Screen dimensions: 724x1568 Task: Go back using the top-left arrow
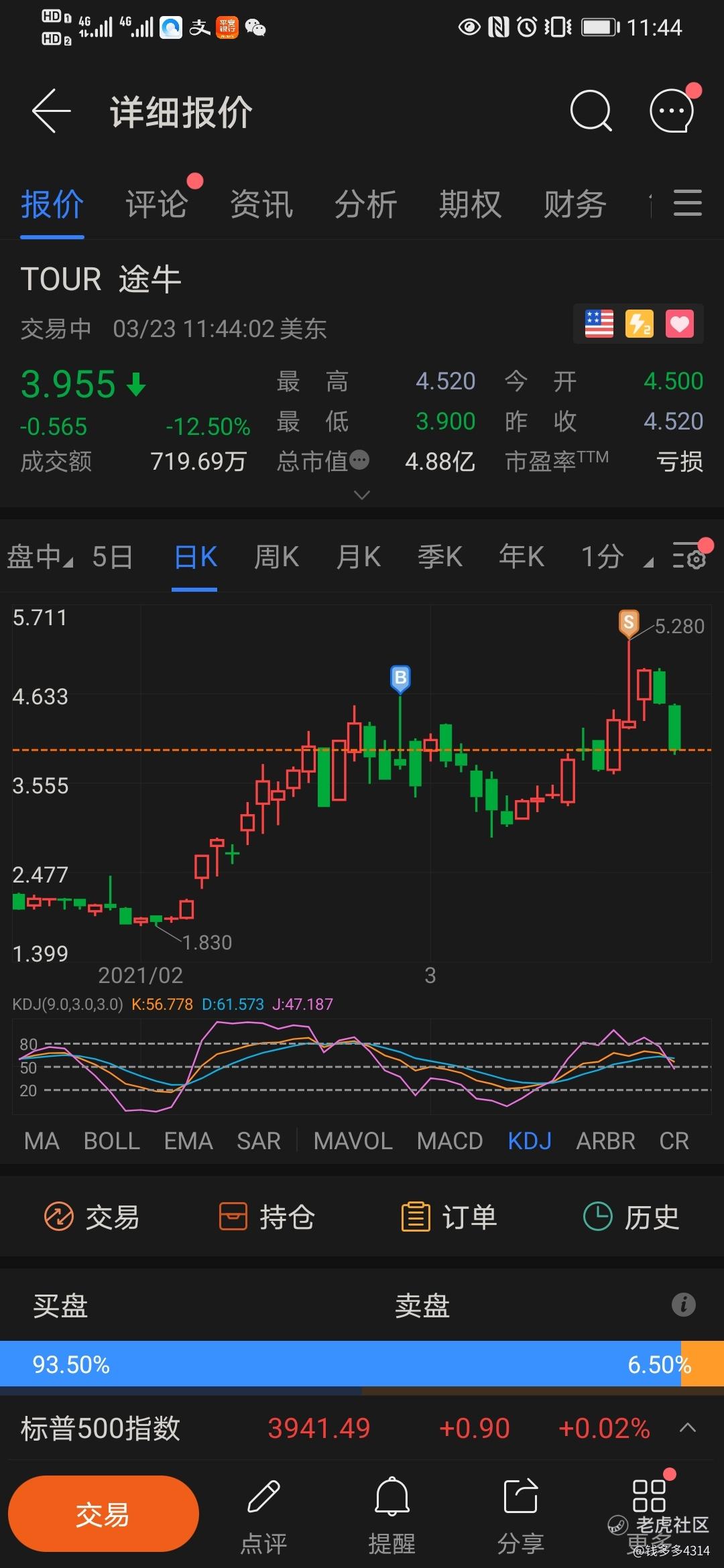52,111
